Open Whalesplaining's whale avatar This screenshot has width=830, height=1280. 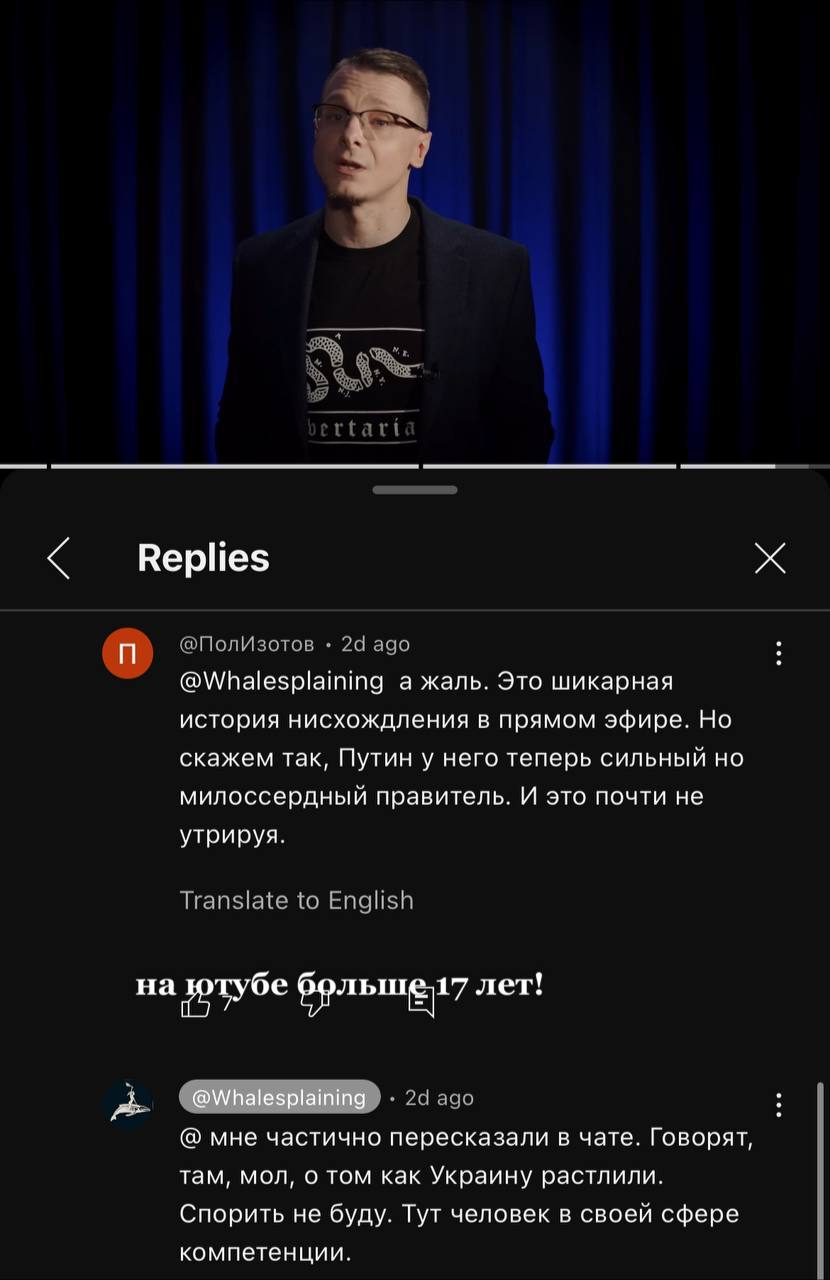[x=128, y=1105]
